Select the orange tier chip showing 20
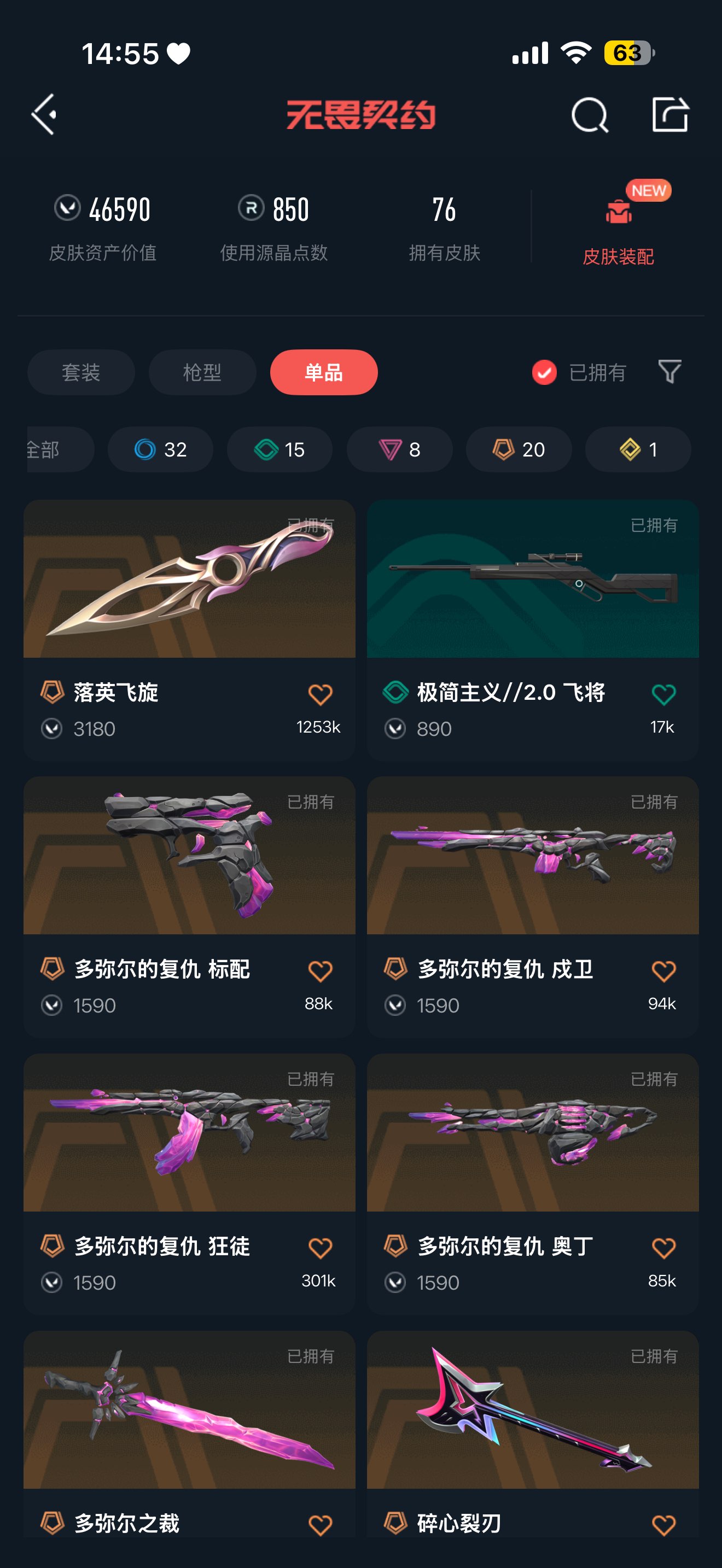 (x=519, y=450)
